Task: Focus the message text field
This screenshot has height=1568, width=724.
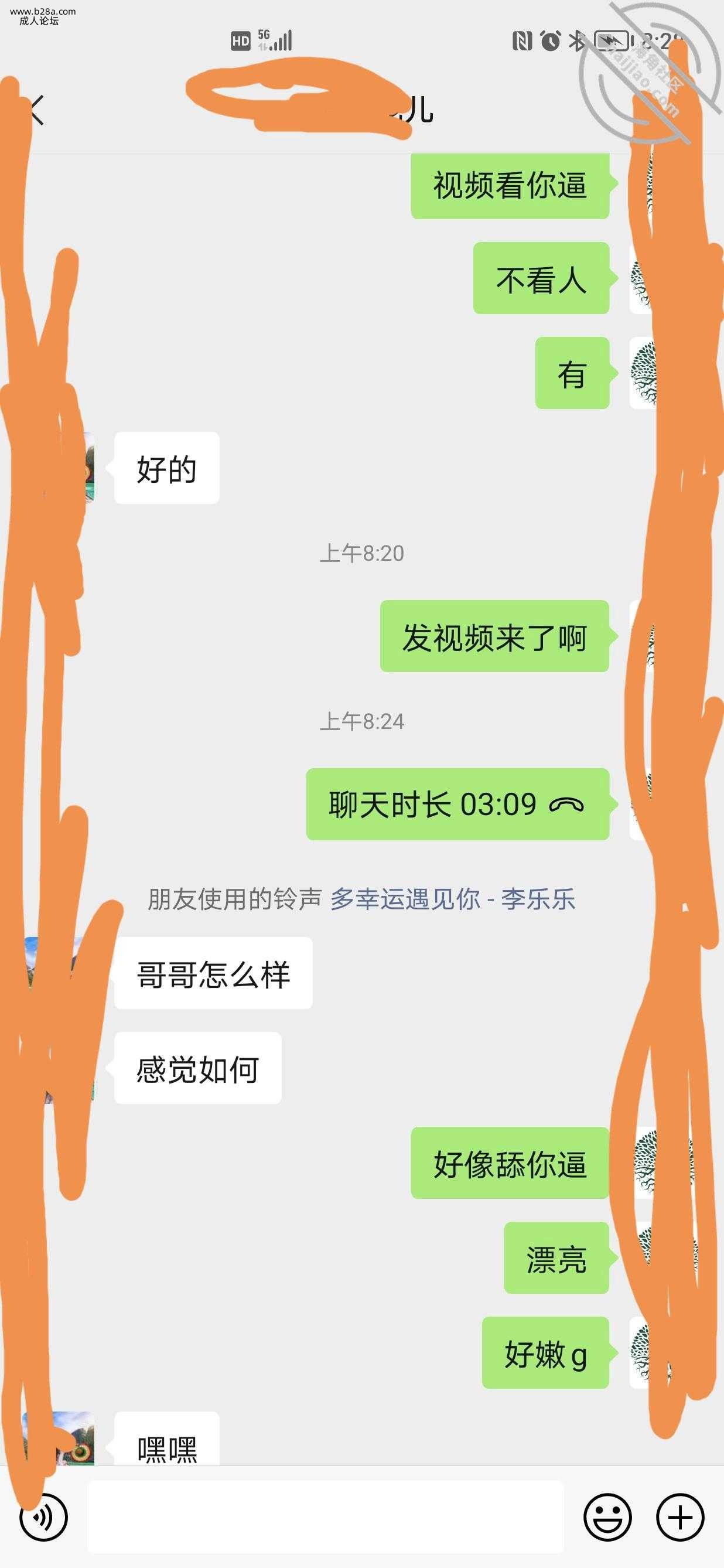Action: 326,1518
